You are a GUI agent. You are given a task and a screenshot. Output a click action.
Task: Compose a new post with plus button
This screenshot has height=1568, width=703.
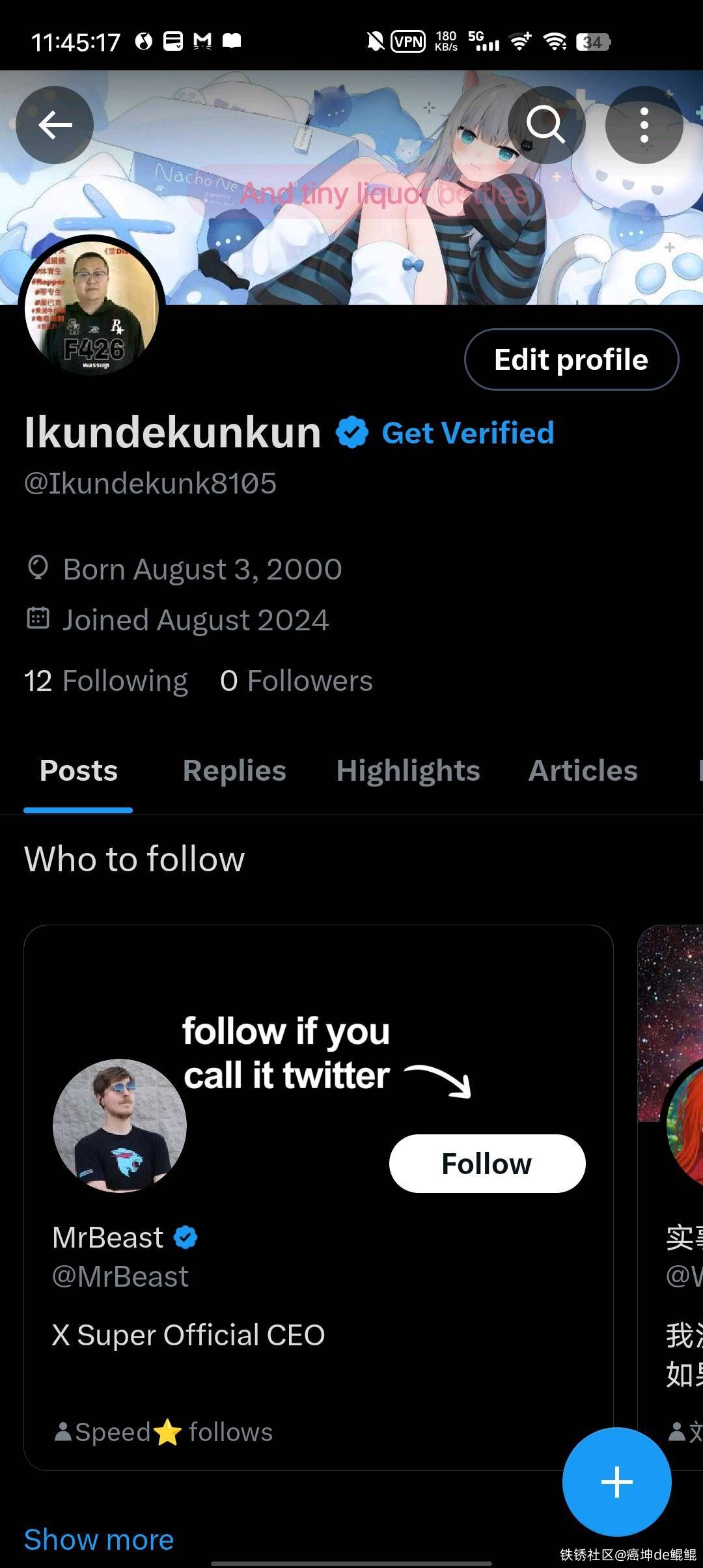tap(616, 1482)
